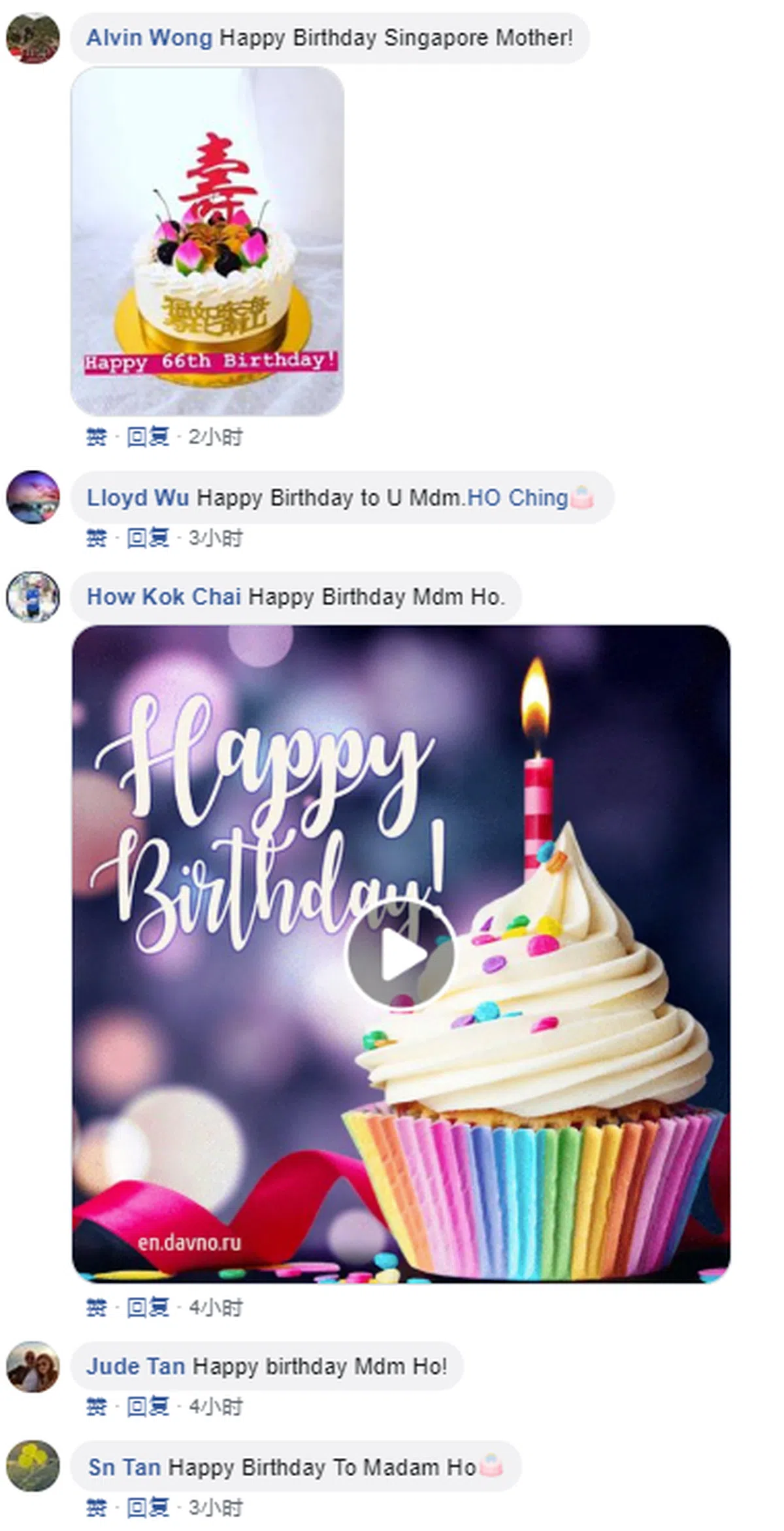
Task: Open Alvin Wong's birthday cake image
Action: point(207,240)
